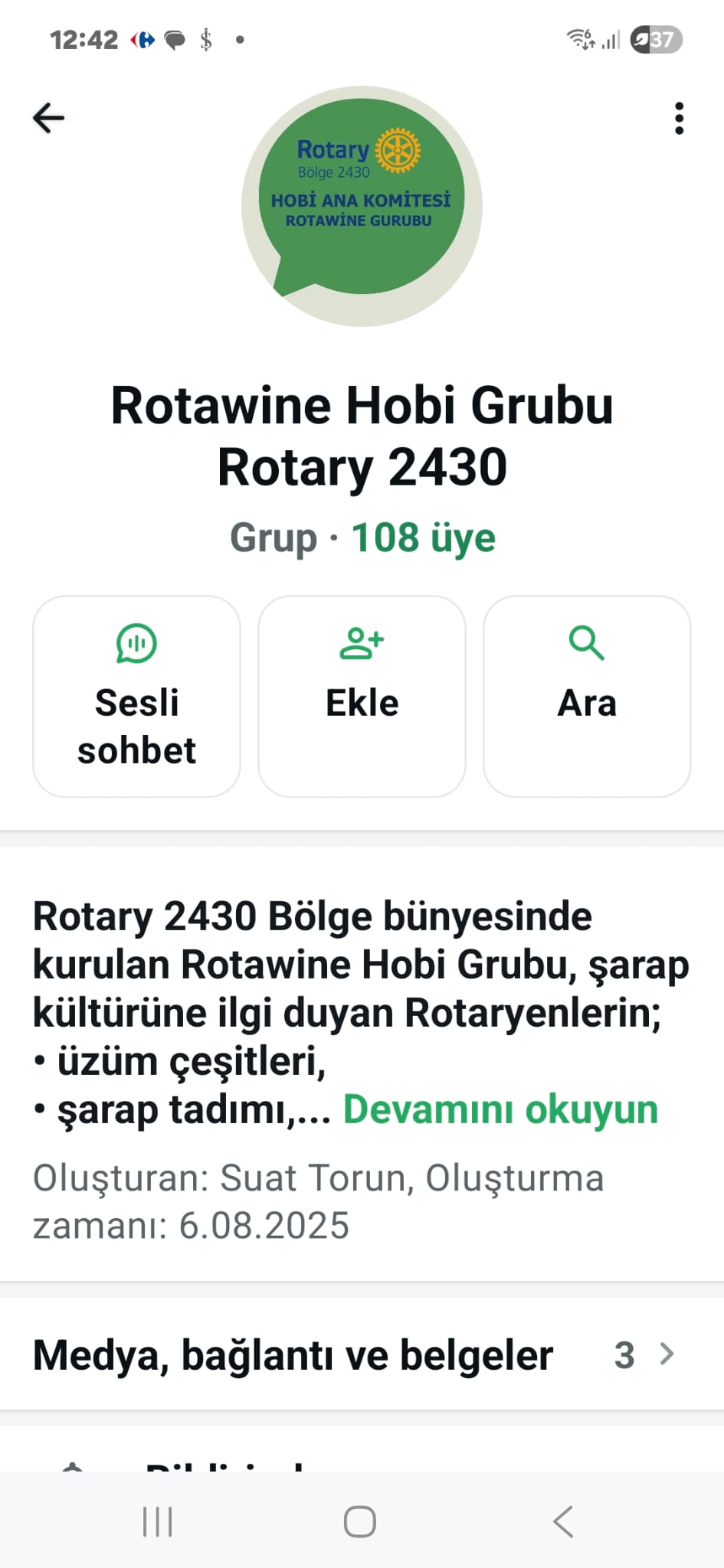Tap Ekle to add a member
The width and height of the screenshot is (724, 1568).
[x=362, y=696]
